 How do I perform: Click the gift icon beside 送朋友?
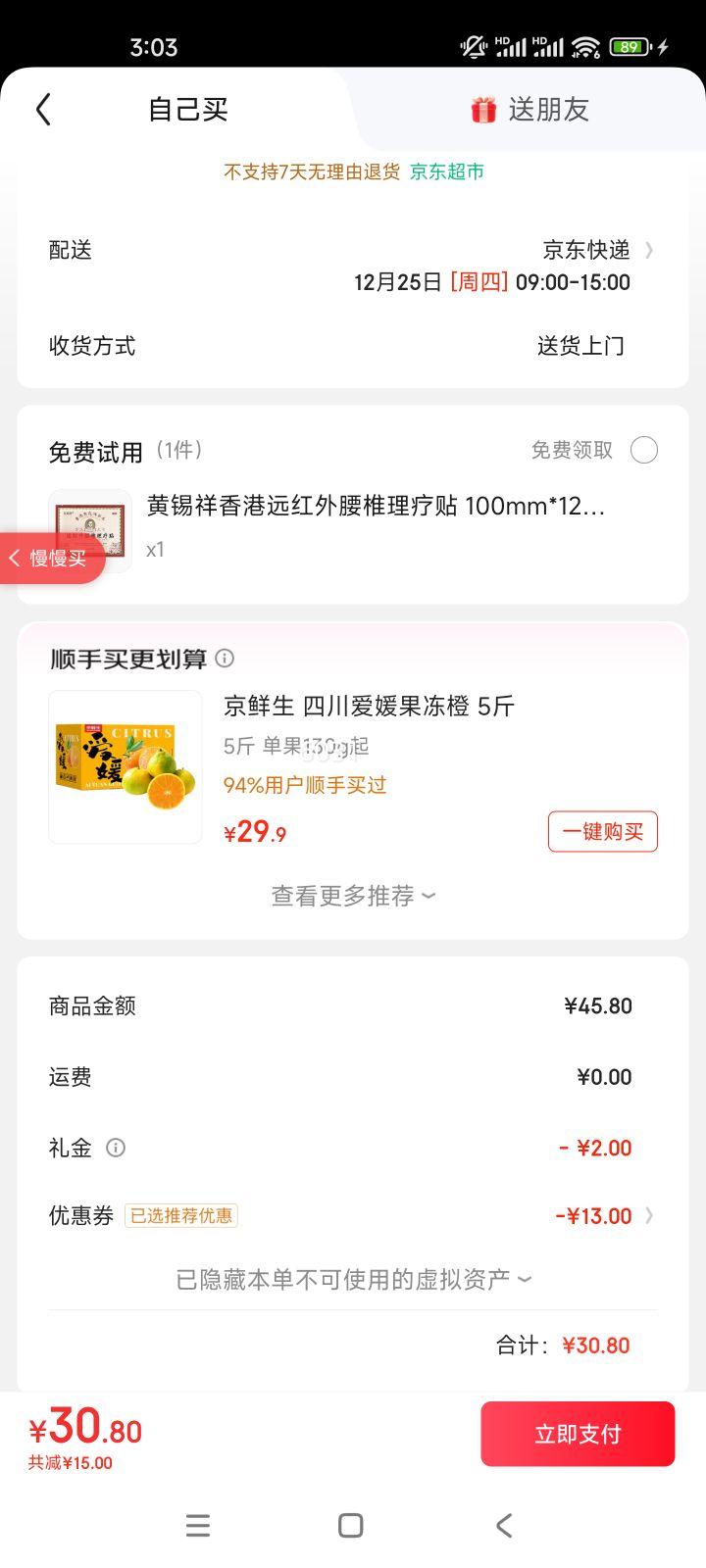(x=479, y=110)
